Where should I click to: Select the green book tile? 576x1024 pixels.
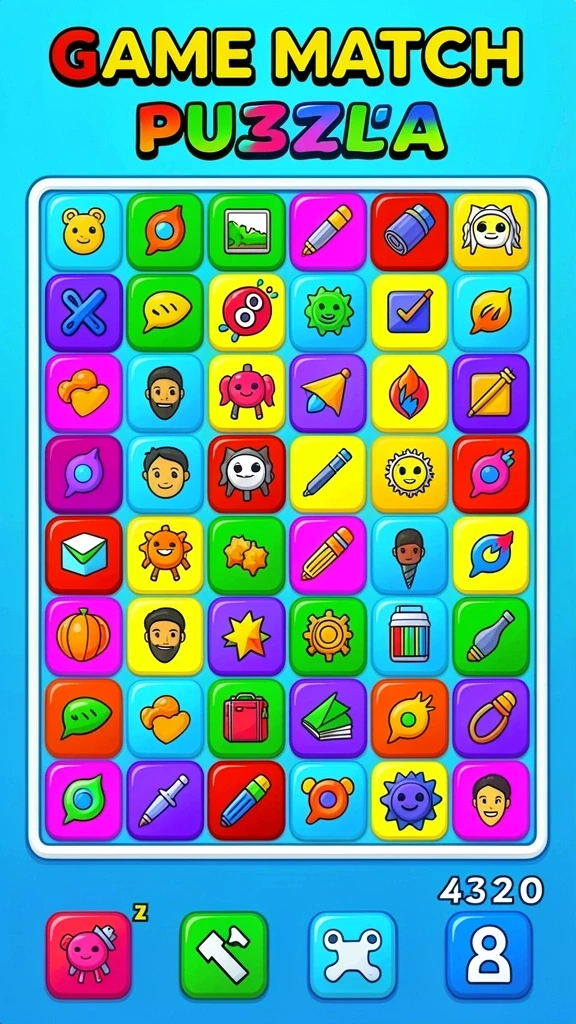click(328, 718)
